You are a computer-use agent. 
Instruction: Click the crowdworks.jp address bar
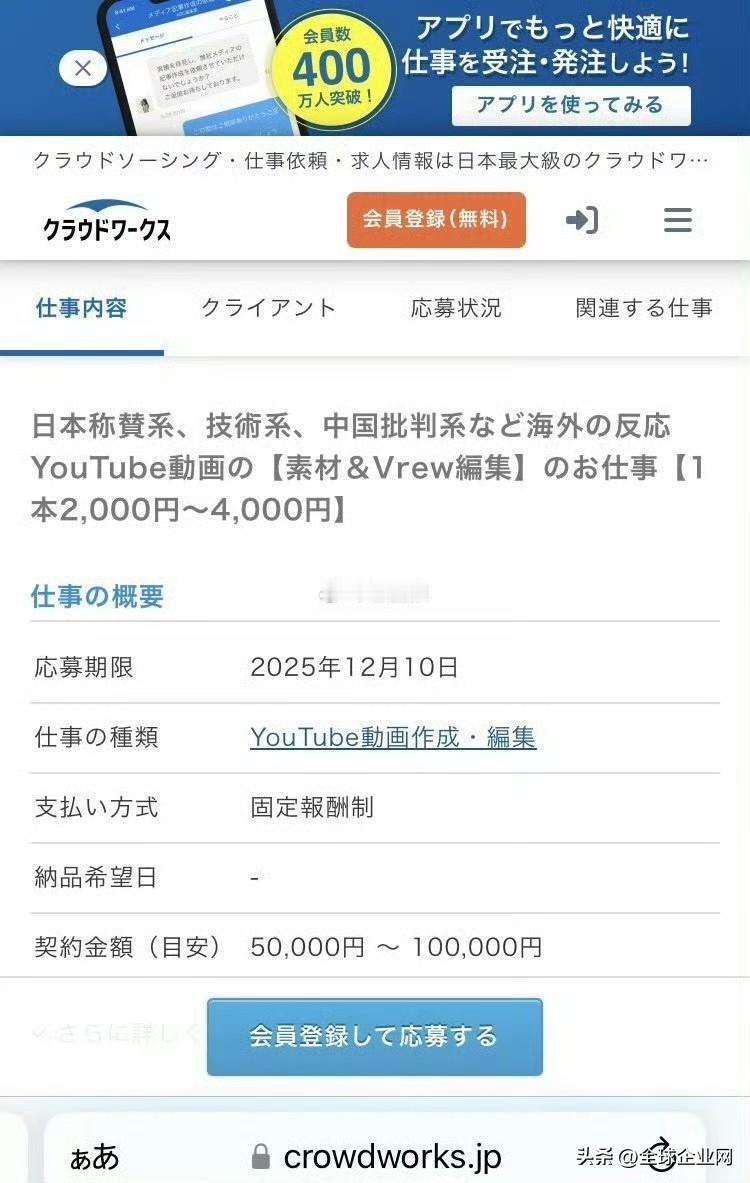pos(392,1156)
